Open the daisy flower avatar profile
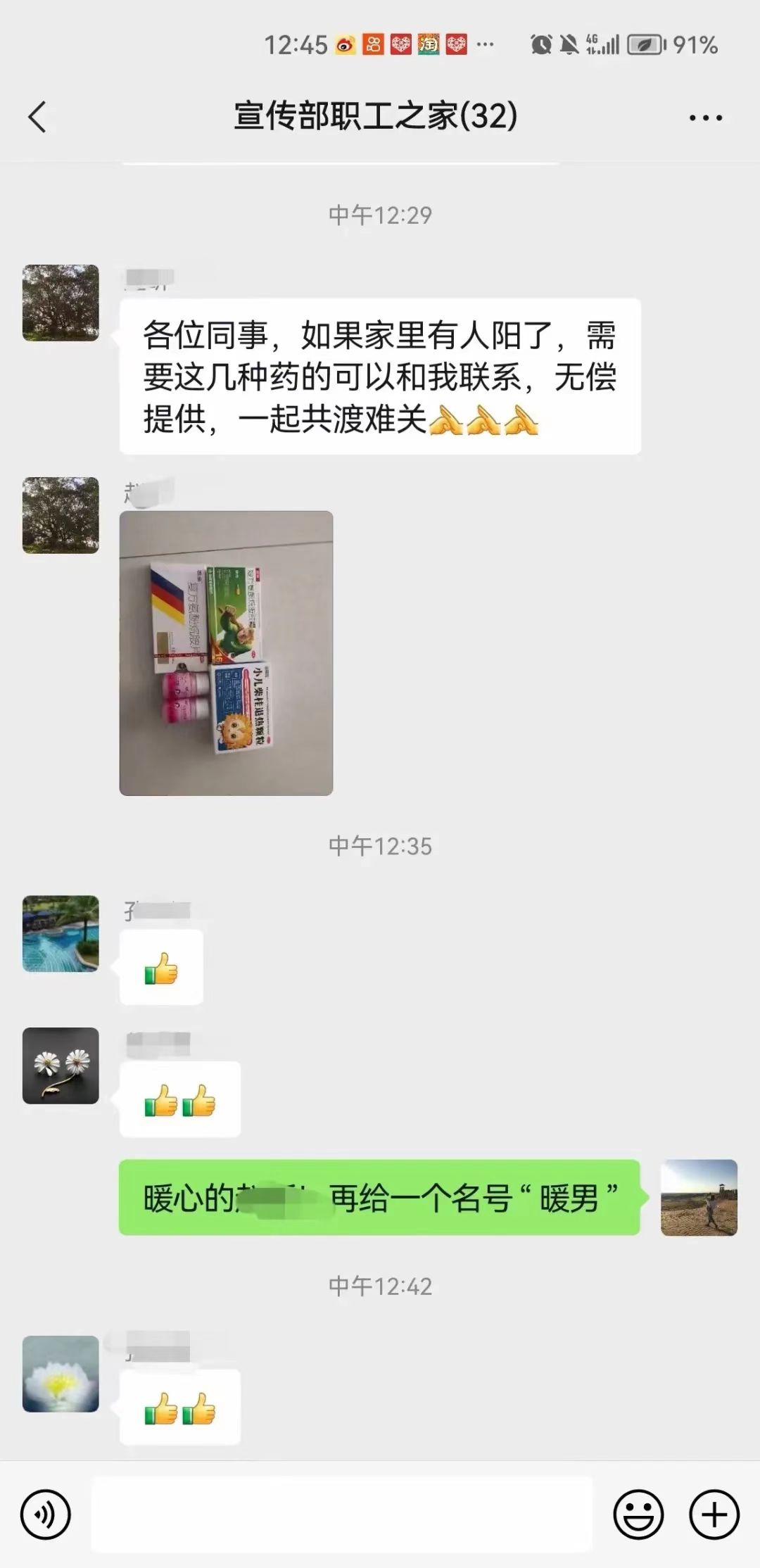Screen dimensions: 760x1568 (61, 1066)
